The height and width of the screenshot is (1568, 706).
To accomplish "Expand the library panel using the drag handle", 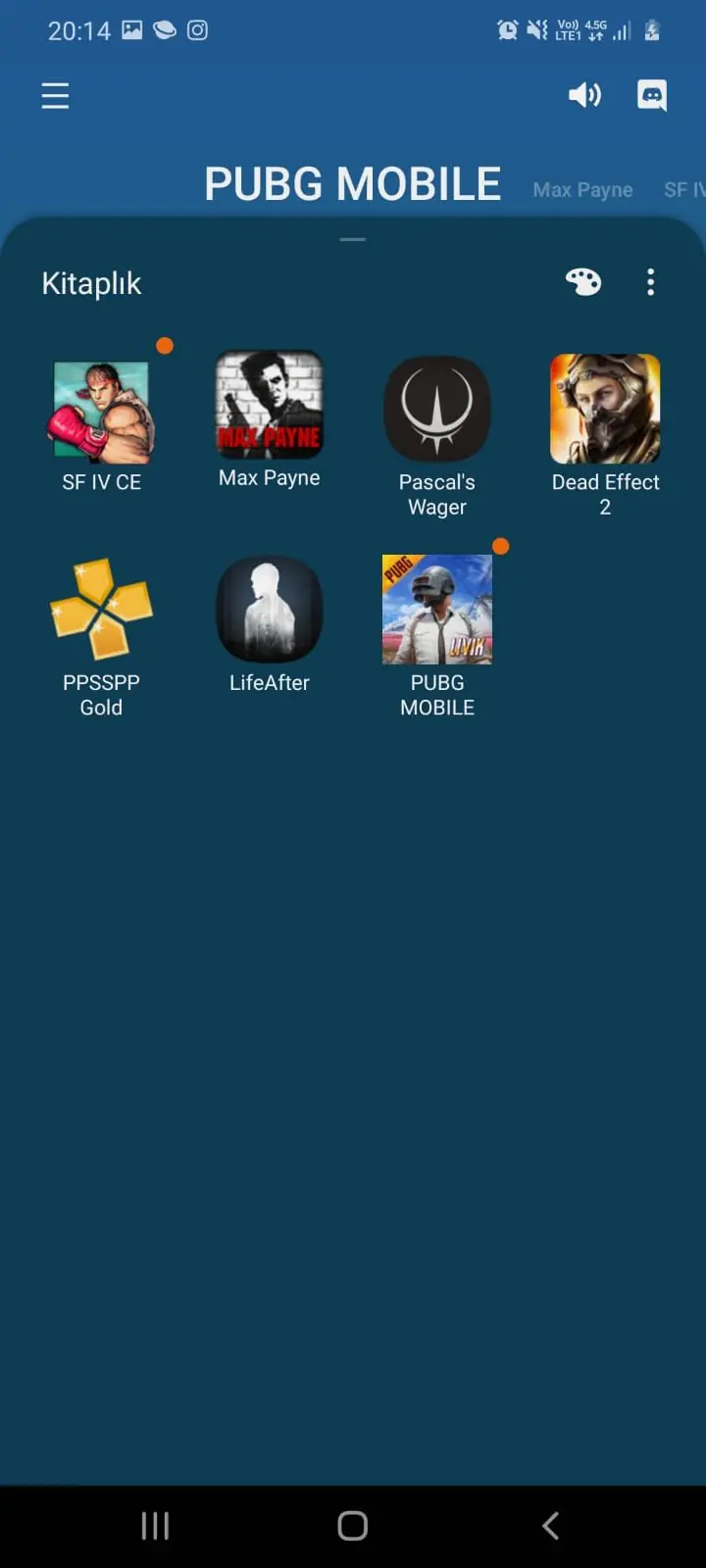I will (352, 238).
